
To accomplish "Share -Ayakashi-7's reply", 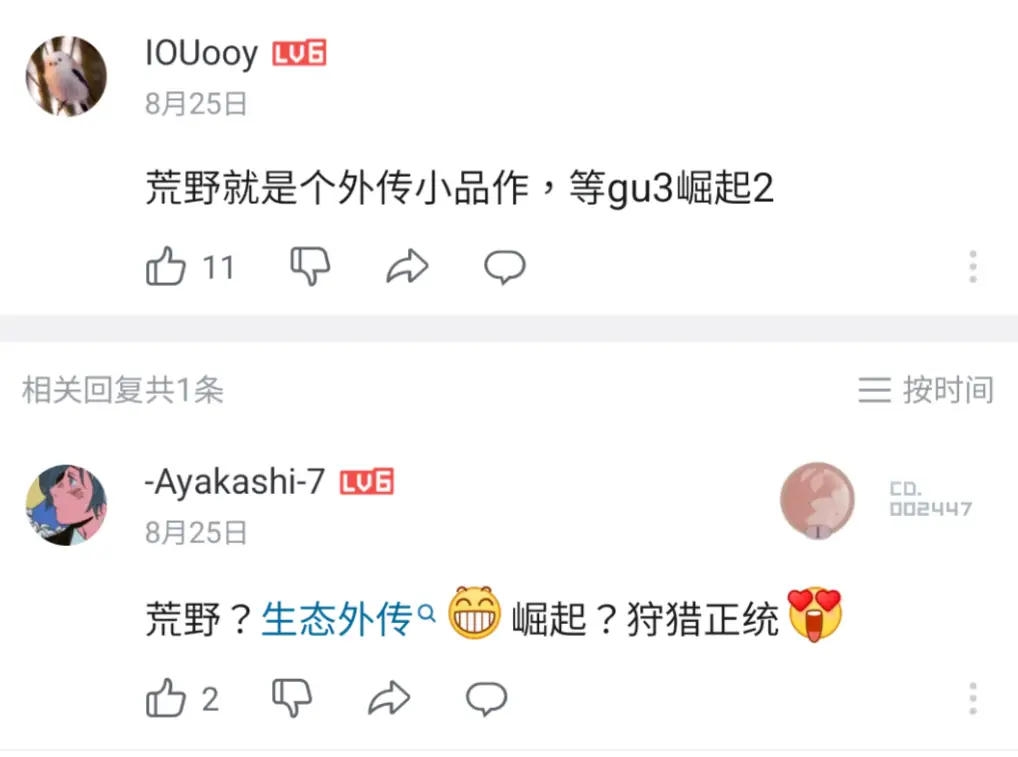I will pyautogui.click(x=389, y=698).
